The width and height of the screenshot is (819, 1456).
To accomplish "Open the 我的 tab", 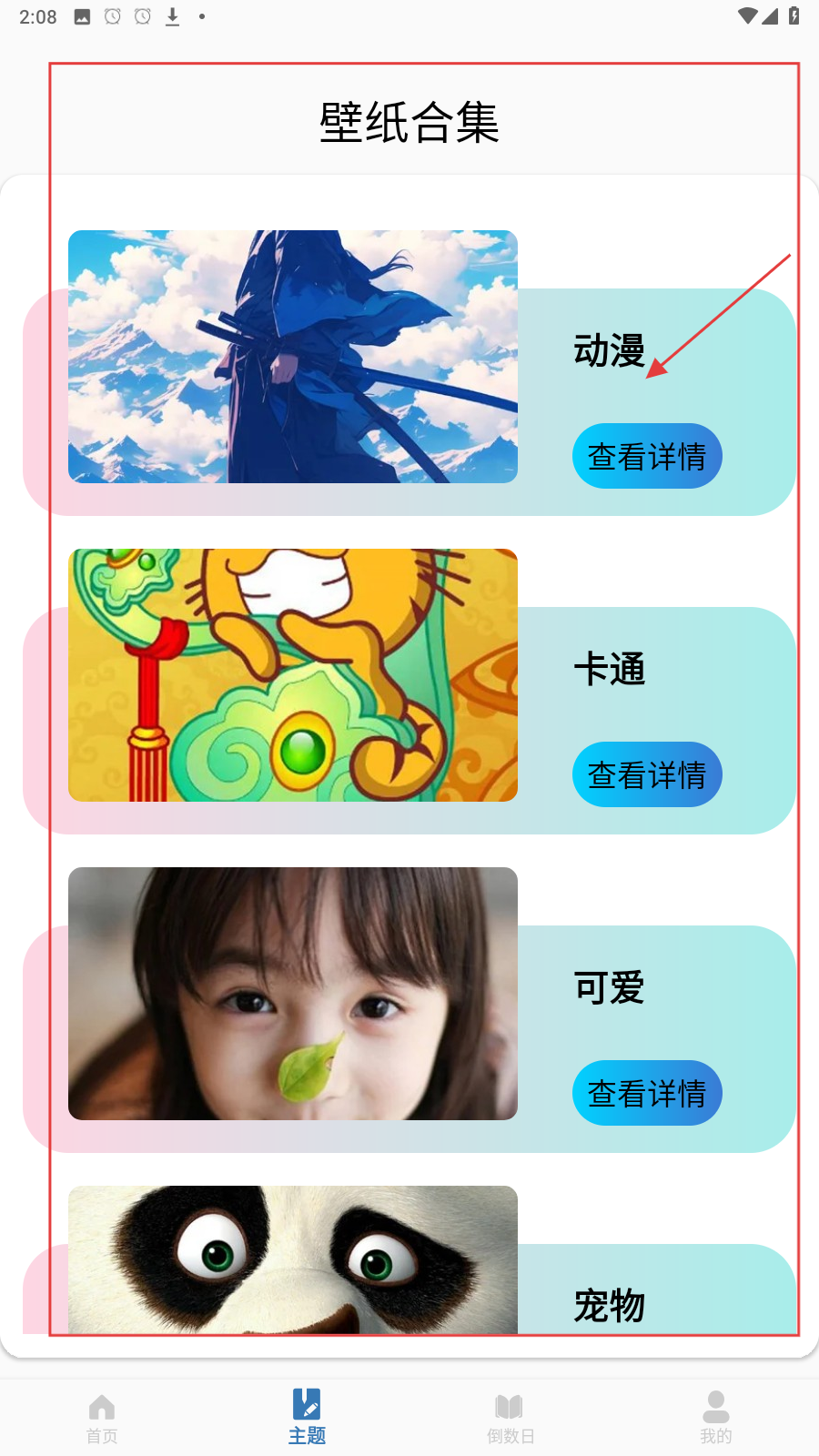I will click(716, 1419).
